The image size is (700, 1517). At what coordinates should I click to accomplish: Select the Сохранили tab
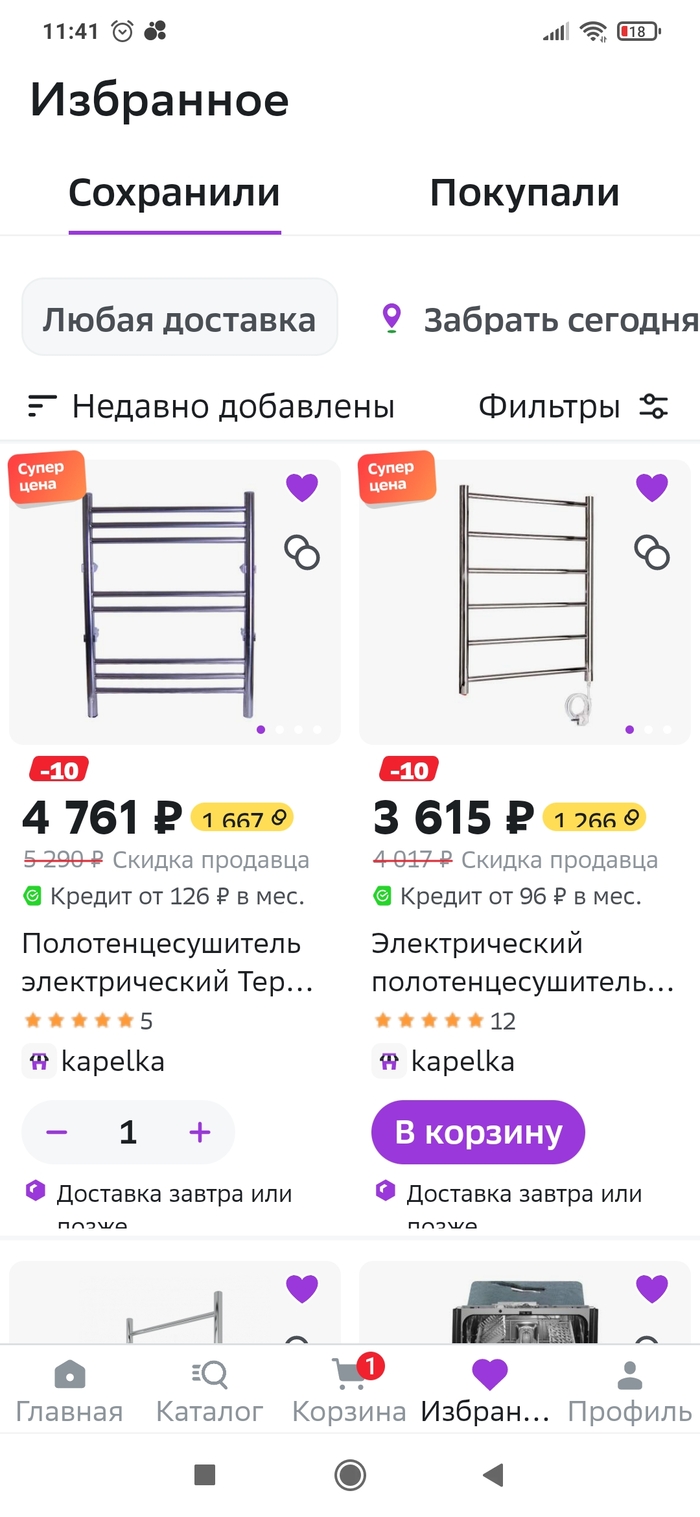tap(174, 193)
